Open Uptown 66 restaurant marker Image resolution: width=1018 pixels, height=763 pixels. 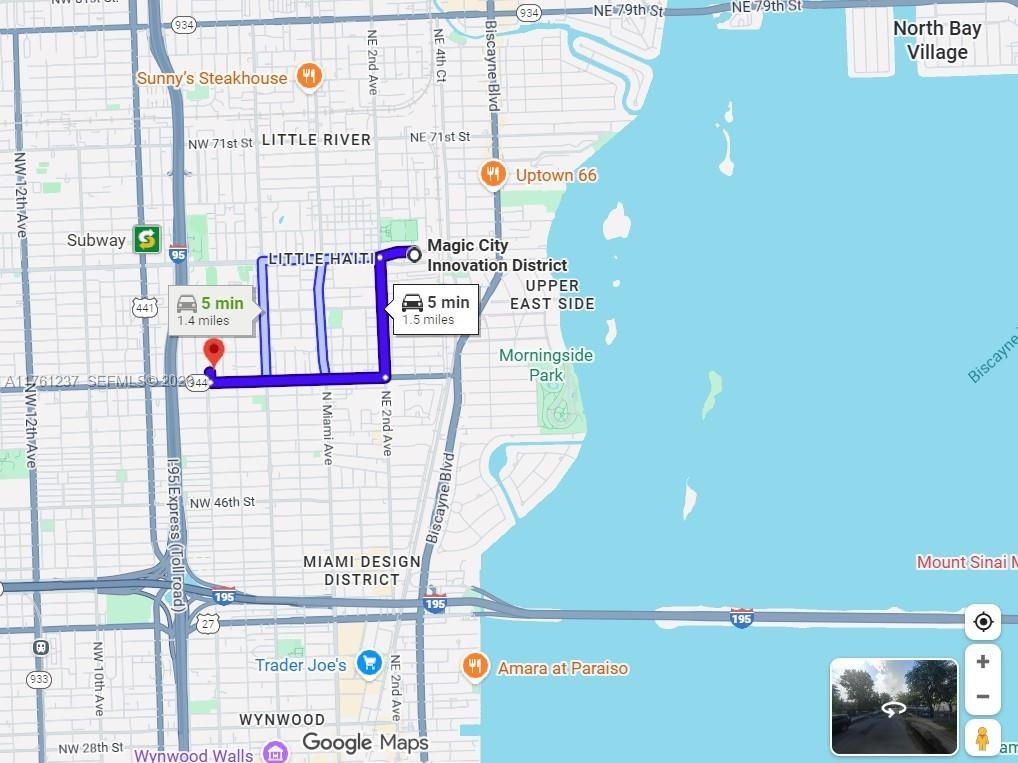[x=492, y=176]
